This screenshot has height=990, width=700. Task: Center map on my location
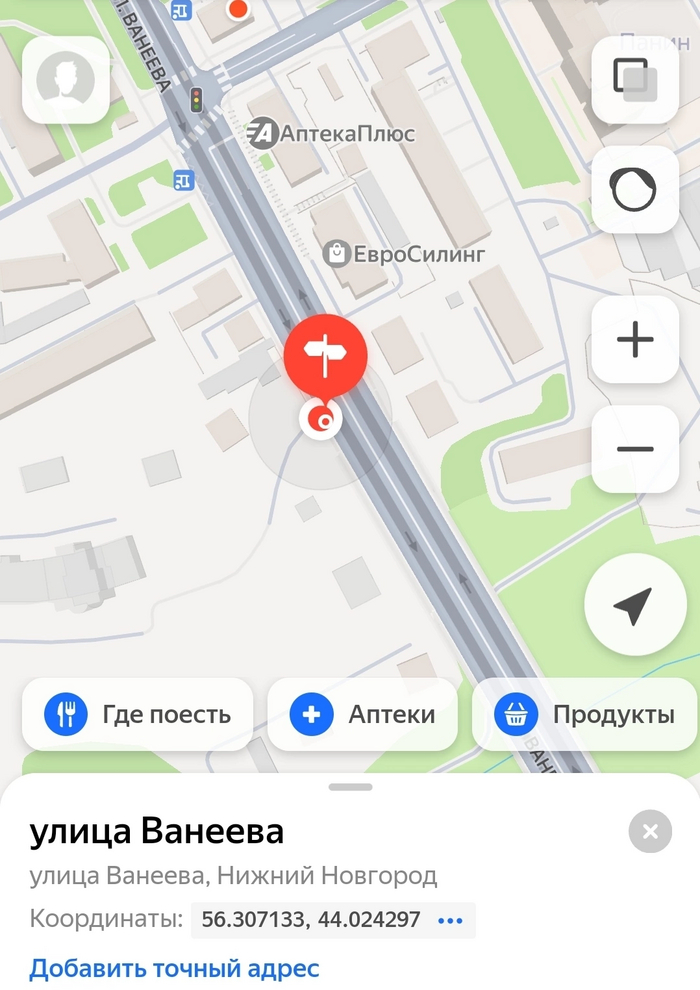633,605
